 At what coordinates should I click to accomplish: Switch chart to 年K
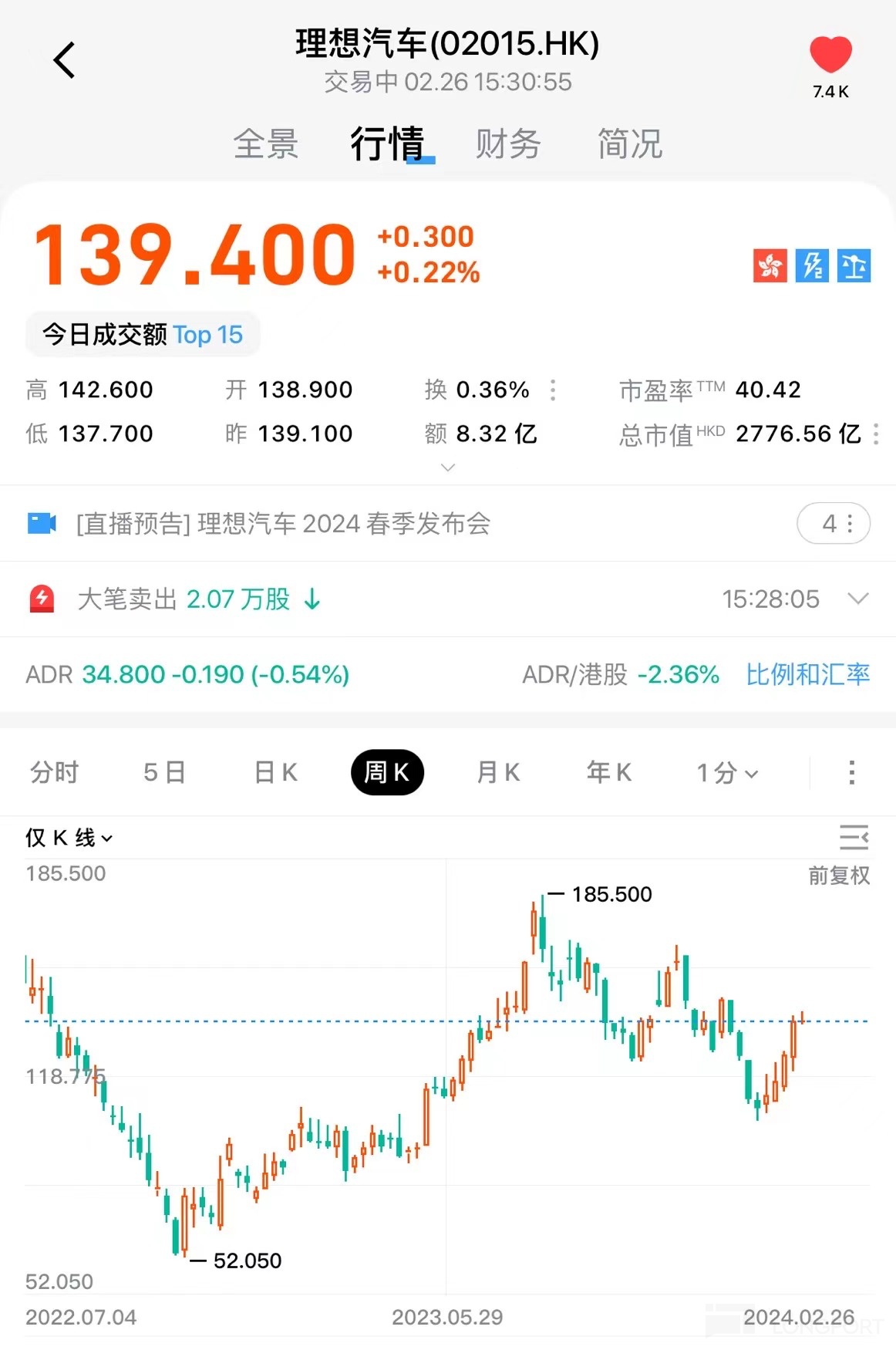click(x=608, y=772)
